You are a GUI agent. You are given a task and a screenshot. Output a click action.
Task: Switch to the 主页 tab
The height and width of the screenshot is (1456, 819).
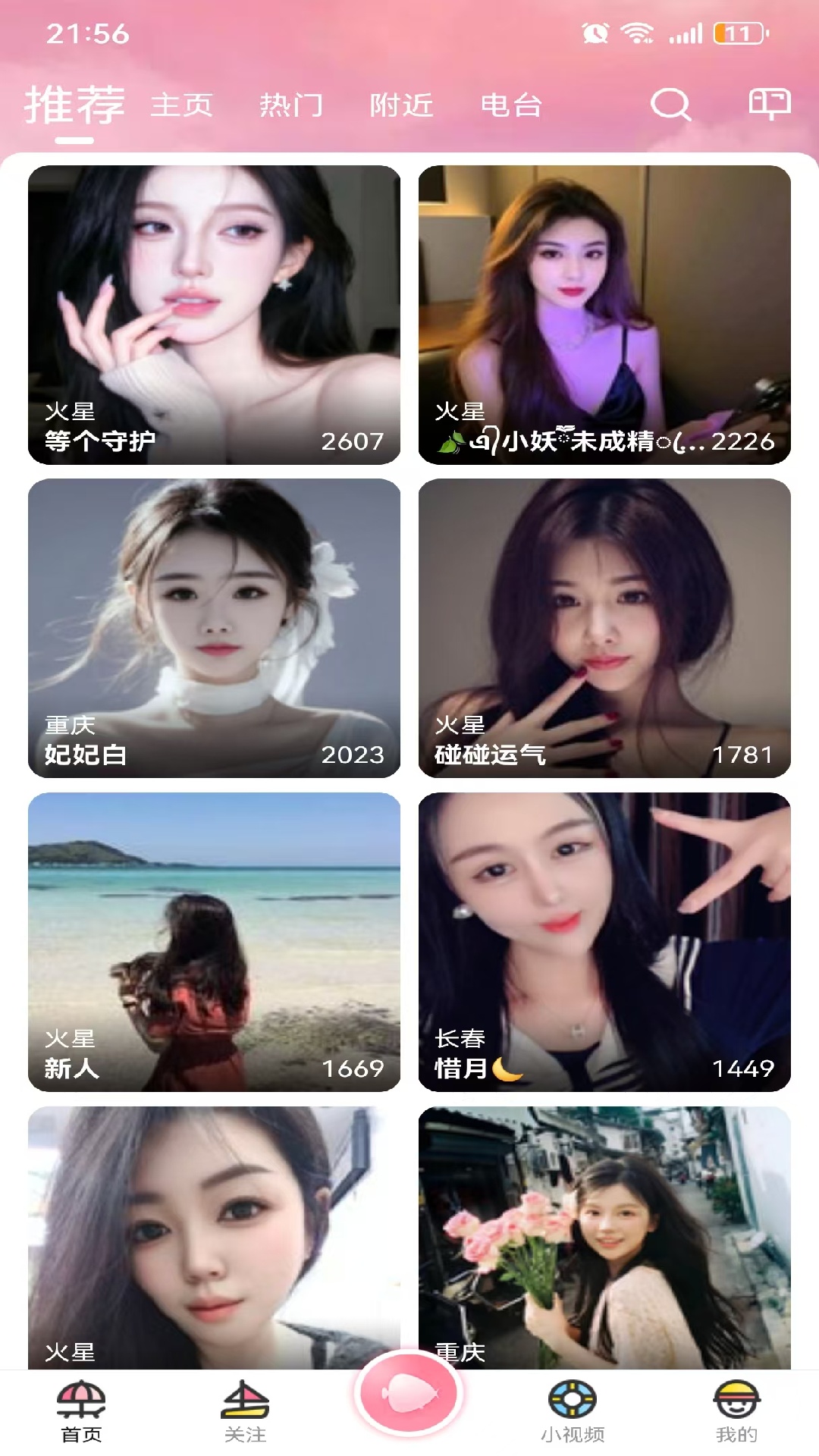(x=182, y=106)
